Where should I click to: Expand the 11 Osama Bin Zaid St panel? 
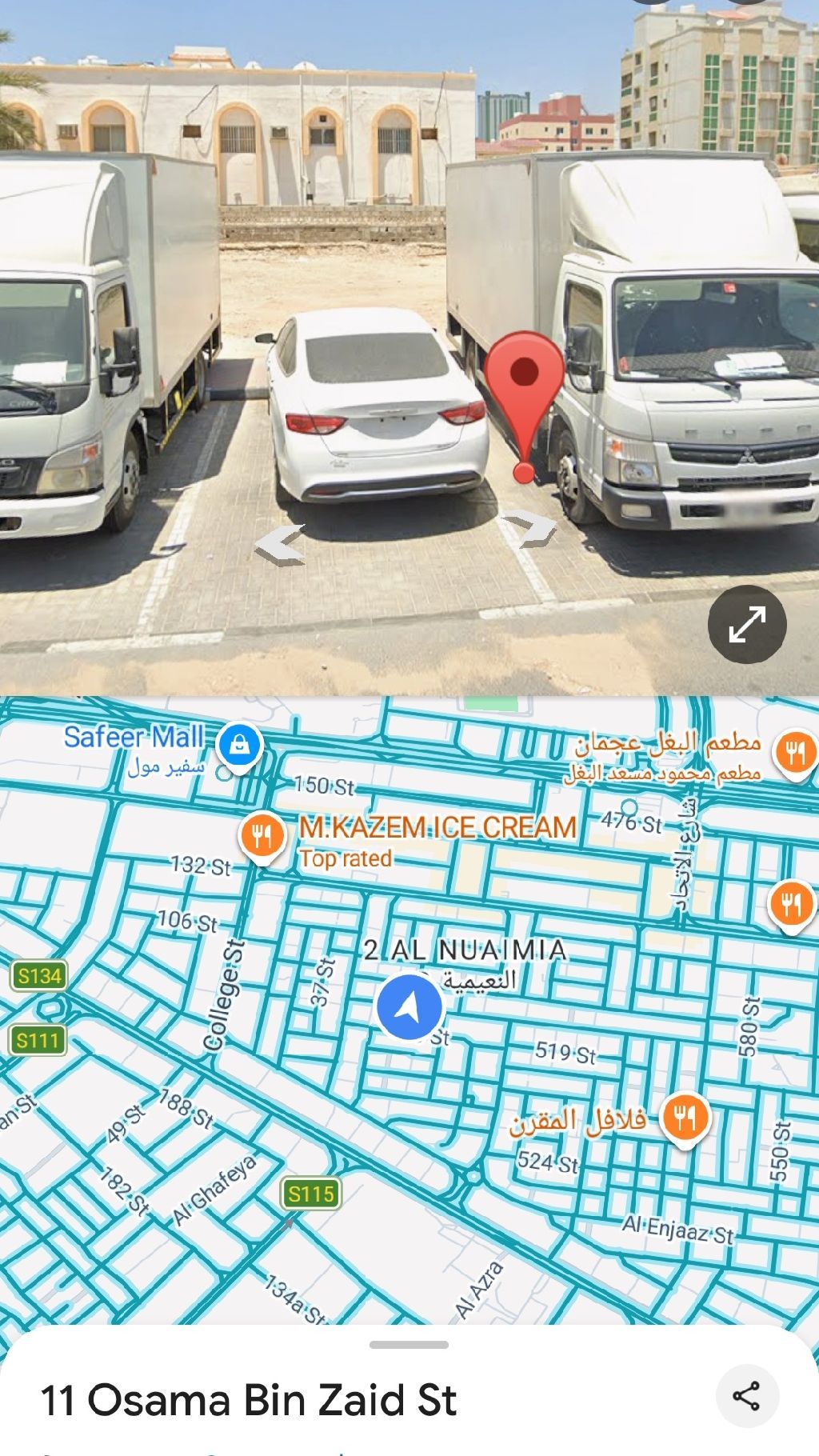tap(409, 1345)
